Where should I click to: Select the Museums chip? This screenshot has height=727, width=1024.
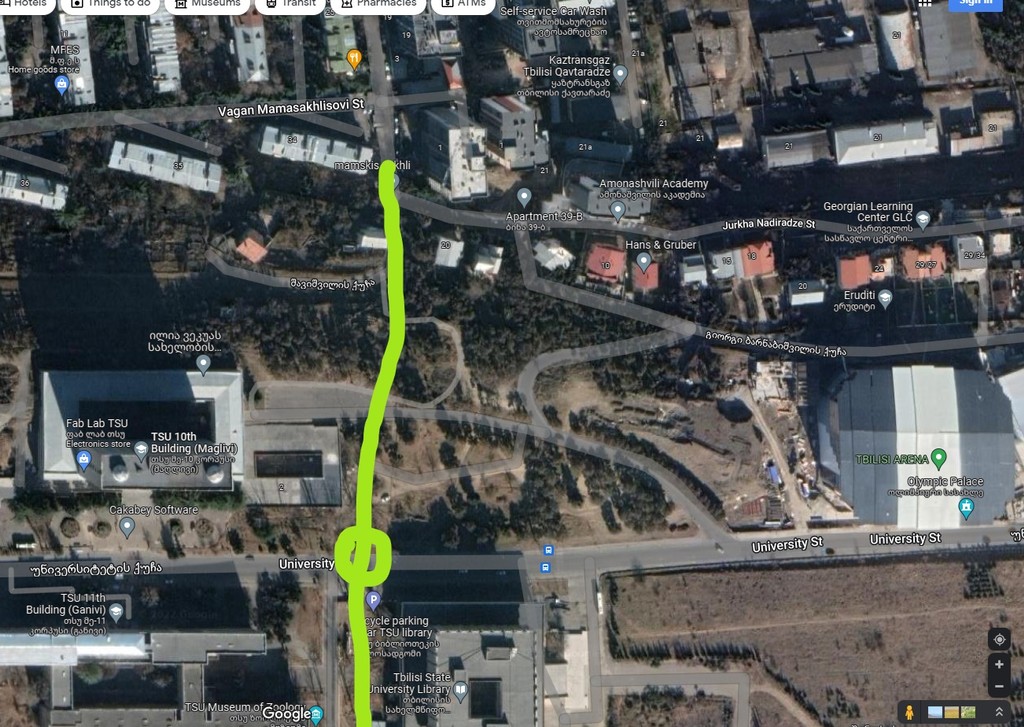coord(208,4)
